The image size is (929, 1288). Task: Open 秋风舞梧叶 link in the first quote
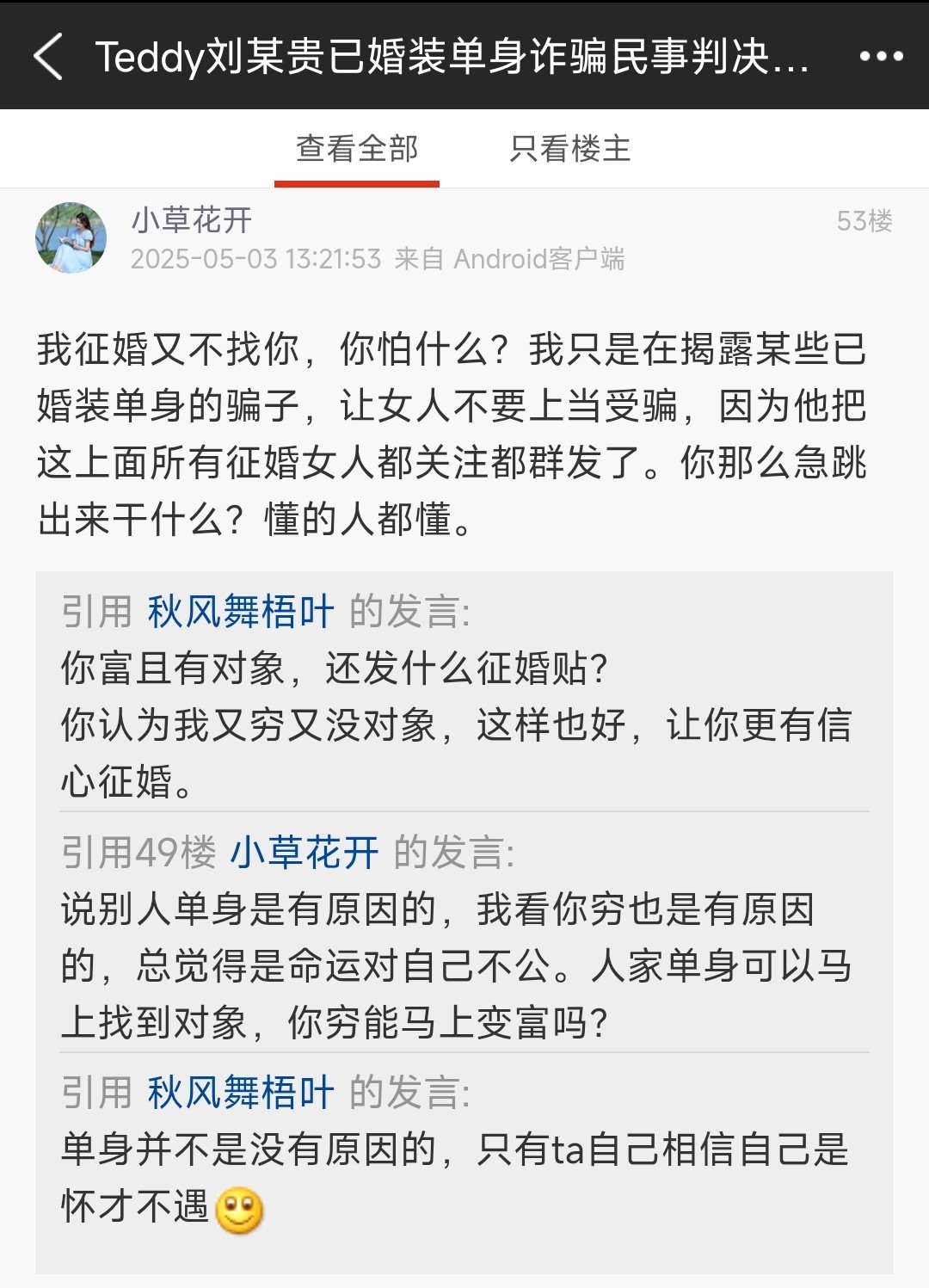click(241, 612)
